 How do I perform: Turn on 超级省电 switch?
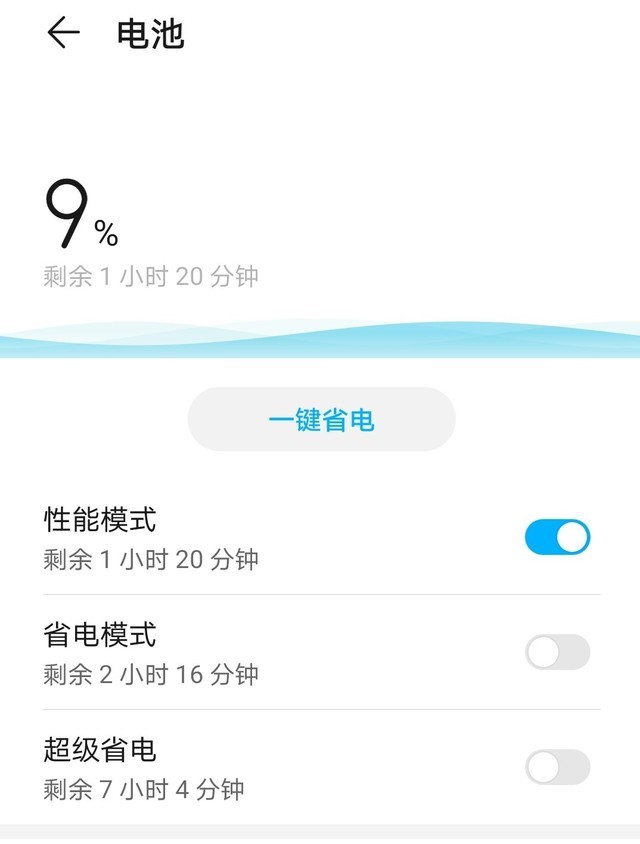click(x=557, y=767)
